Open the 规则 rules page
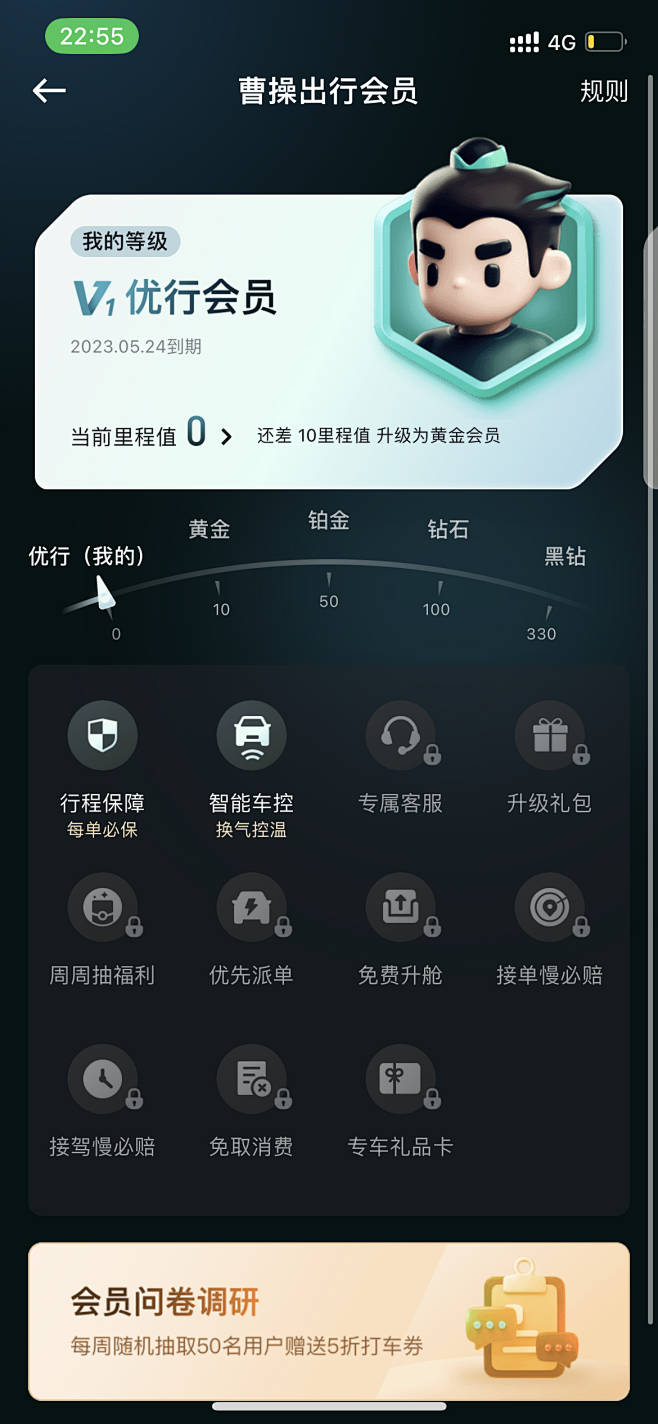 (x=604, y=91)
